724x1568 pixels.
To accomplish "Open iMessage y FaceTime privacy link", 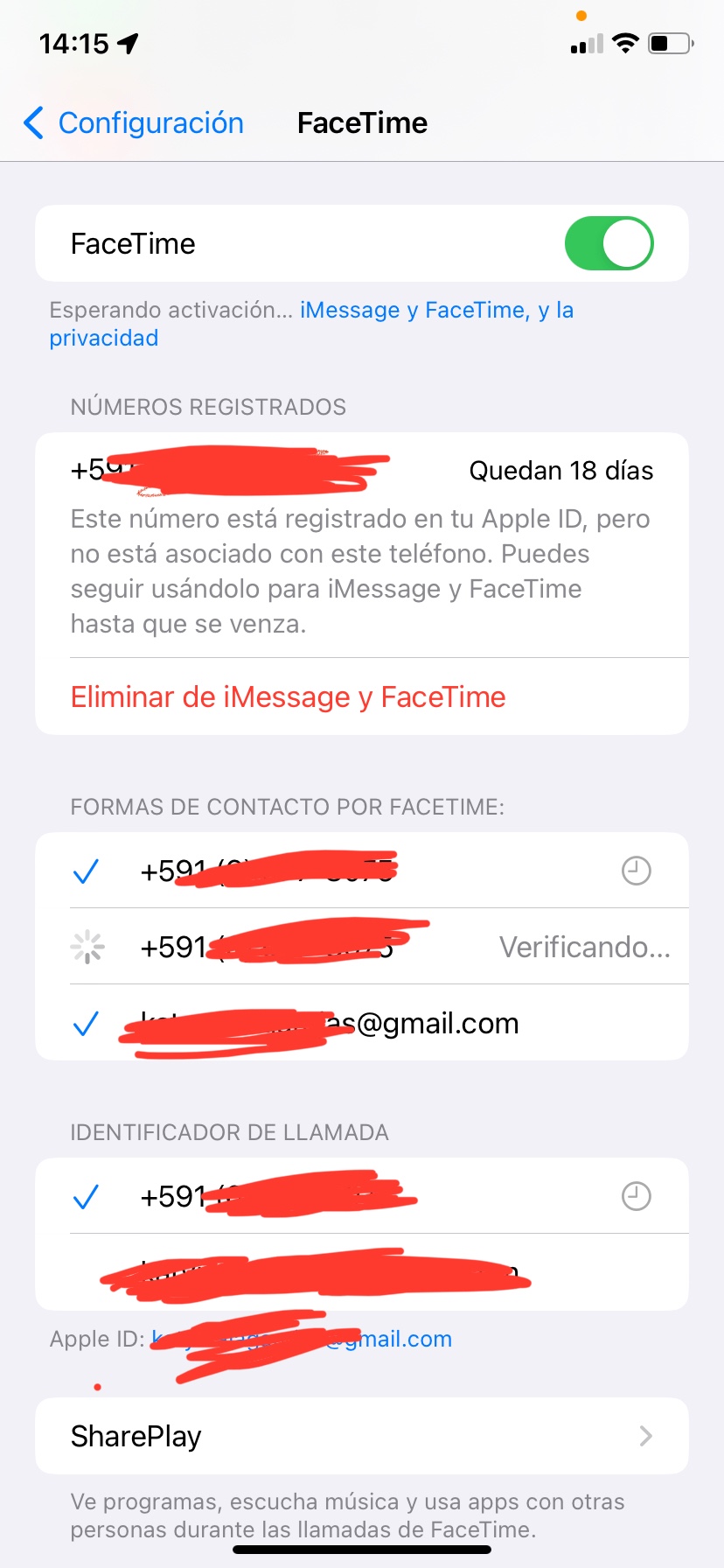I will pos(436,311).
